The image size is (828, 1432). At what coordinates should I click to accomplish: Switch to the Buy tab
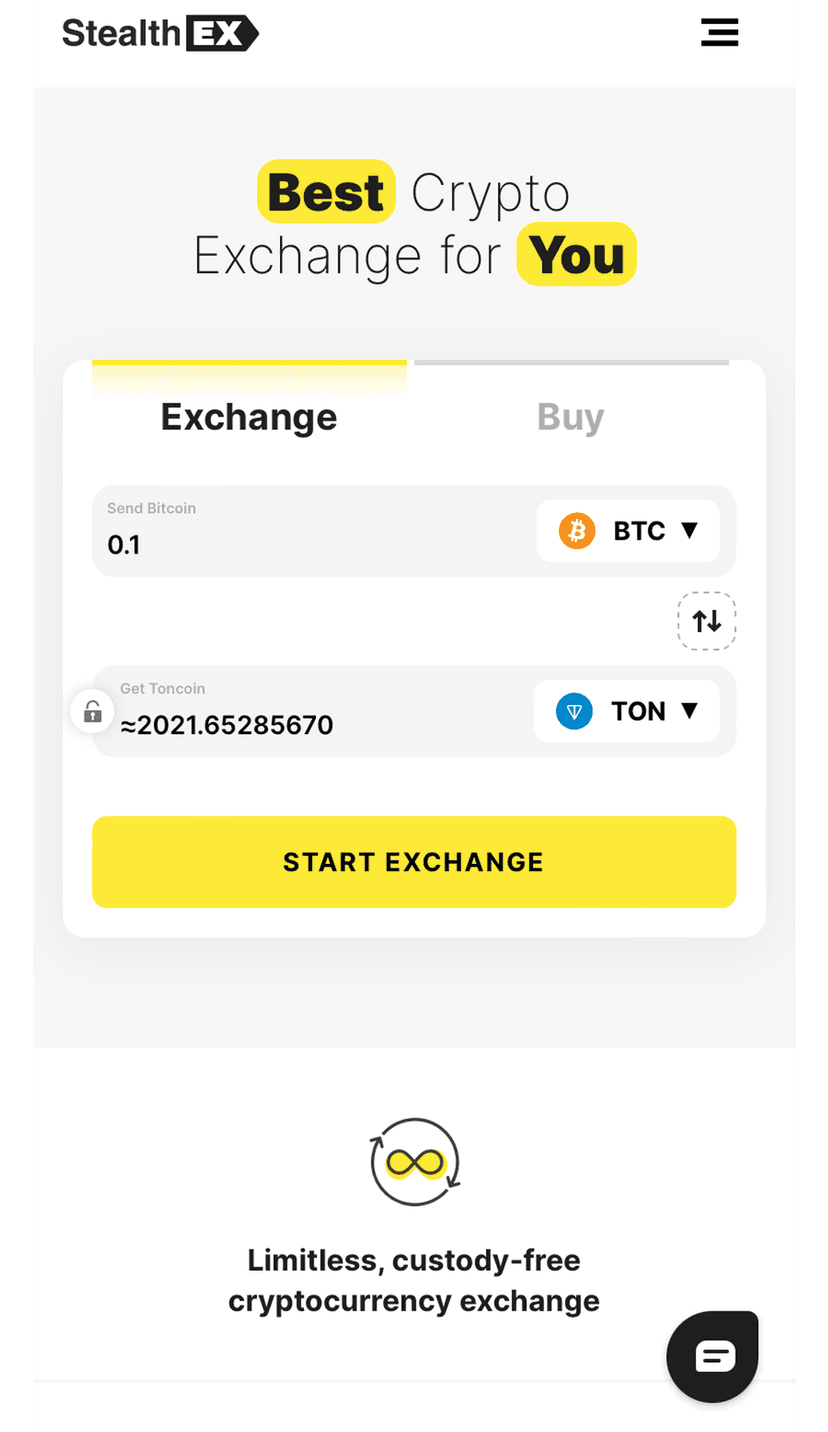570,416
